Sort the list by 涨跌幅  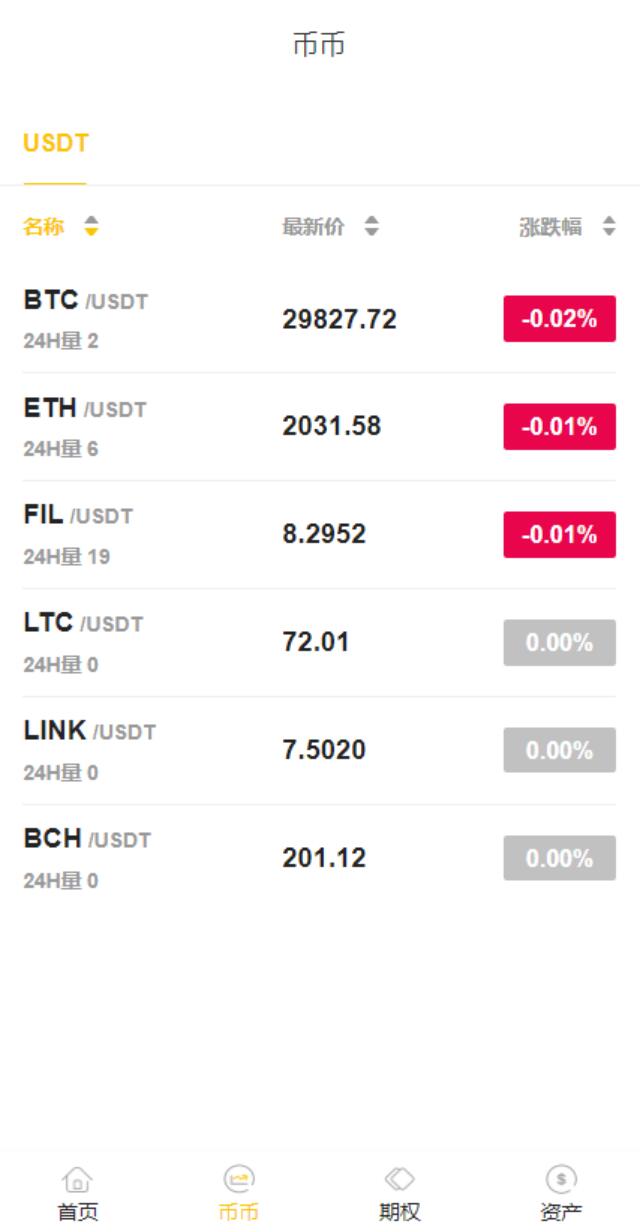pyautogui.click(x=567, y=227)
